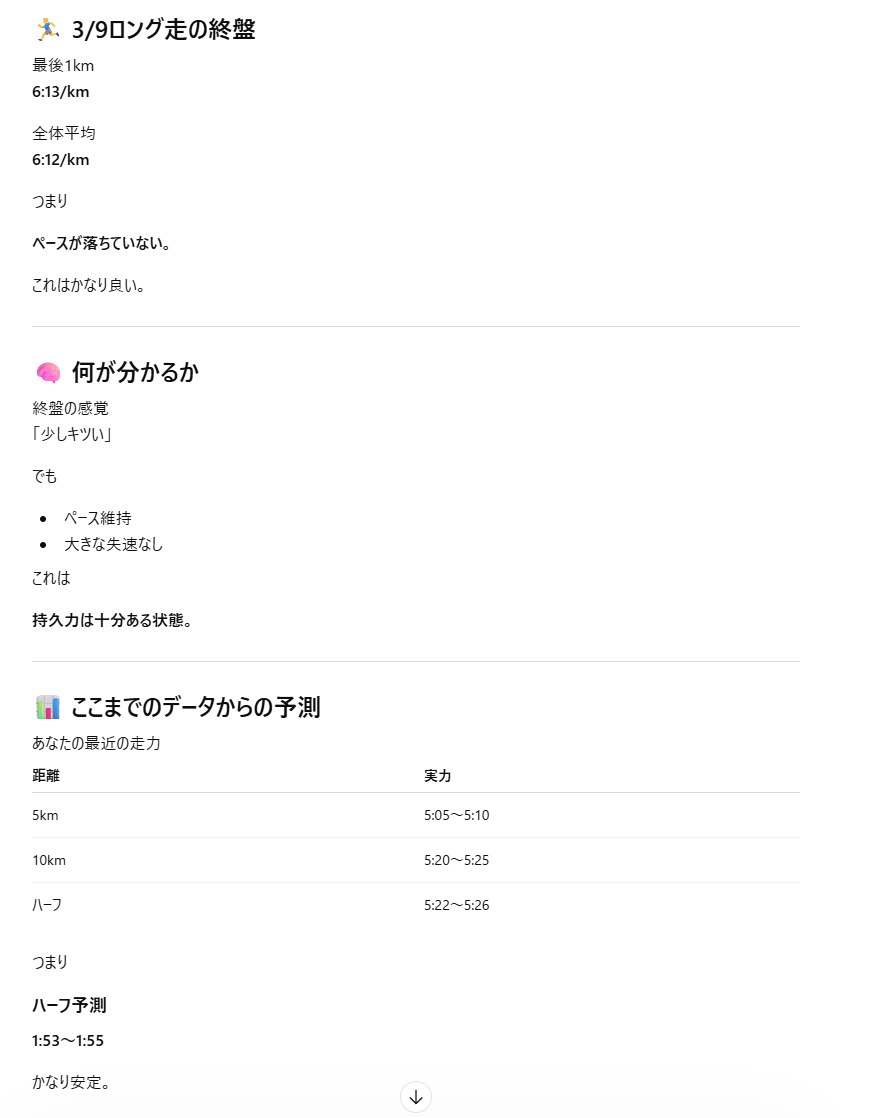Tap the scroll-to-bottom arrow button

click(416, 1096)
